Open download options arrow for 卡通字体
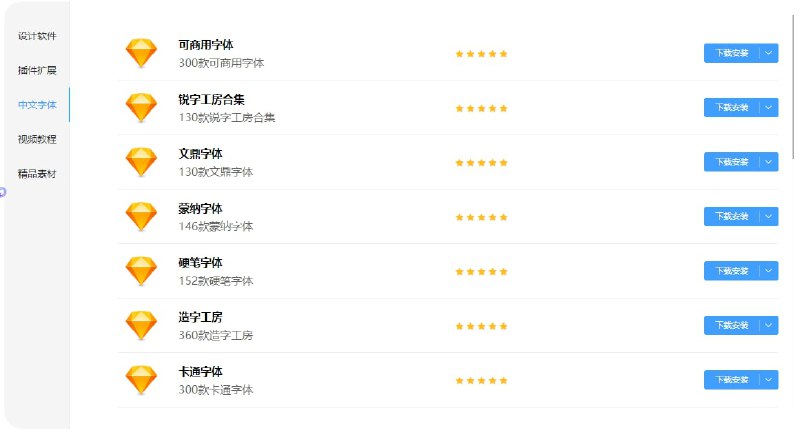 click(x=769, y=380)
